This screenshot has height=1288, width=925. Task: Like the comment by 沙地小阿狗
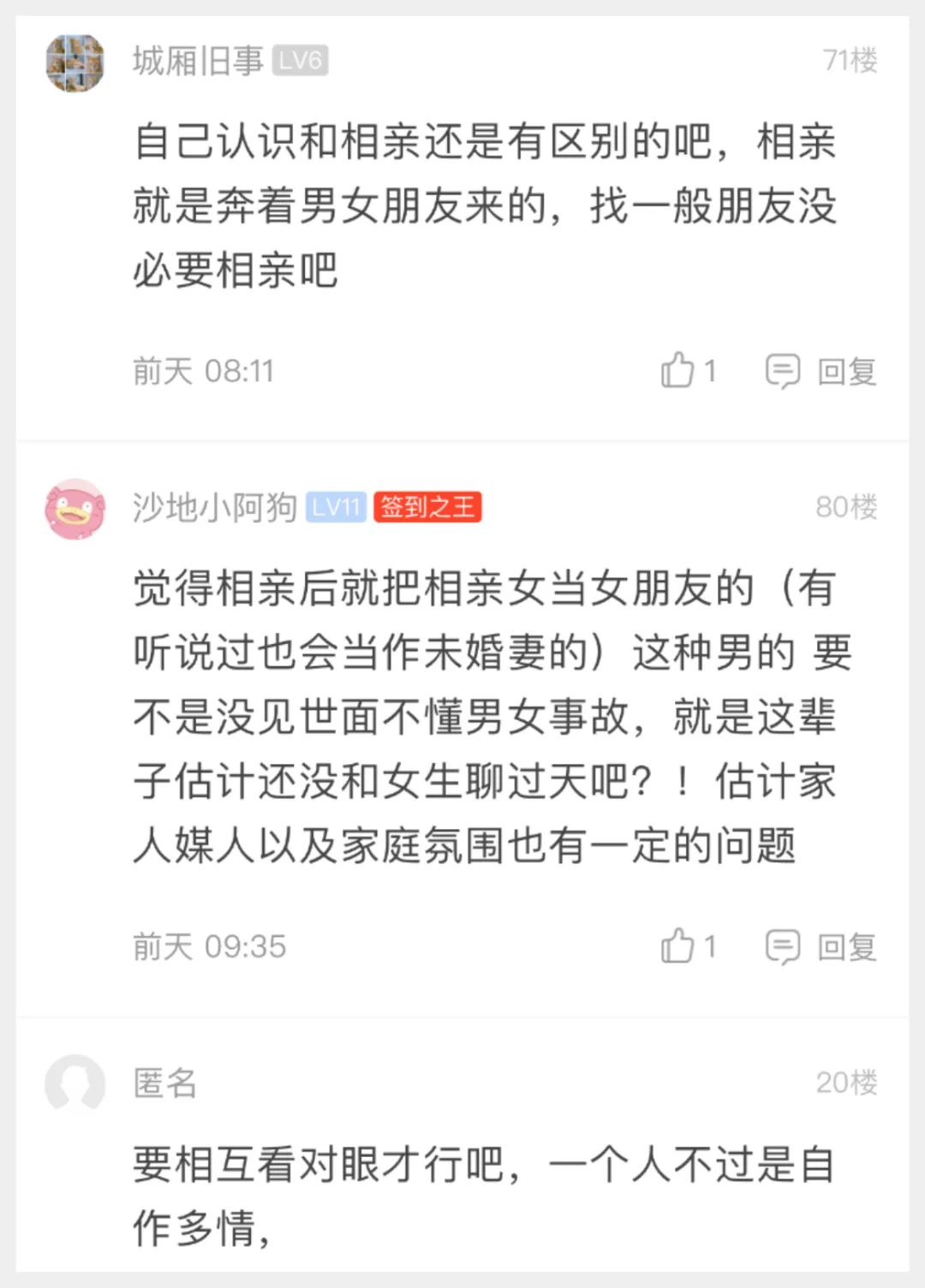tap(678, 946)
